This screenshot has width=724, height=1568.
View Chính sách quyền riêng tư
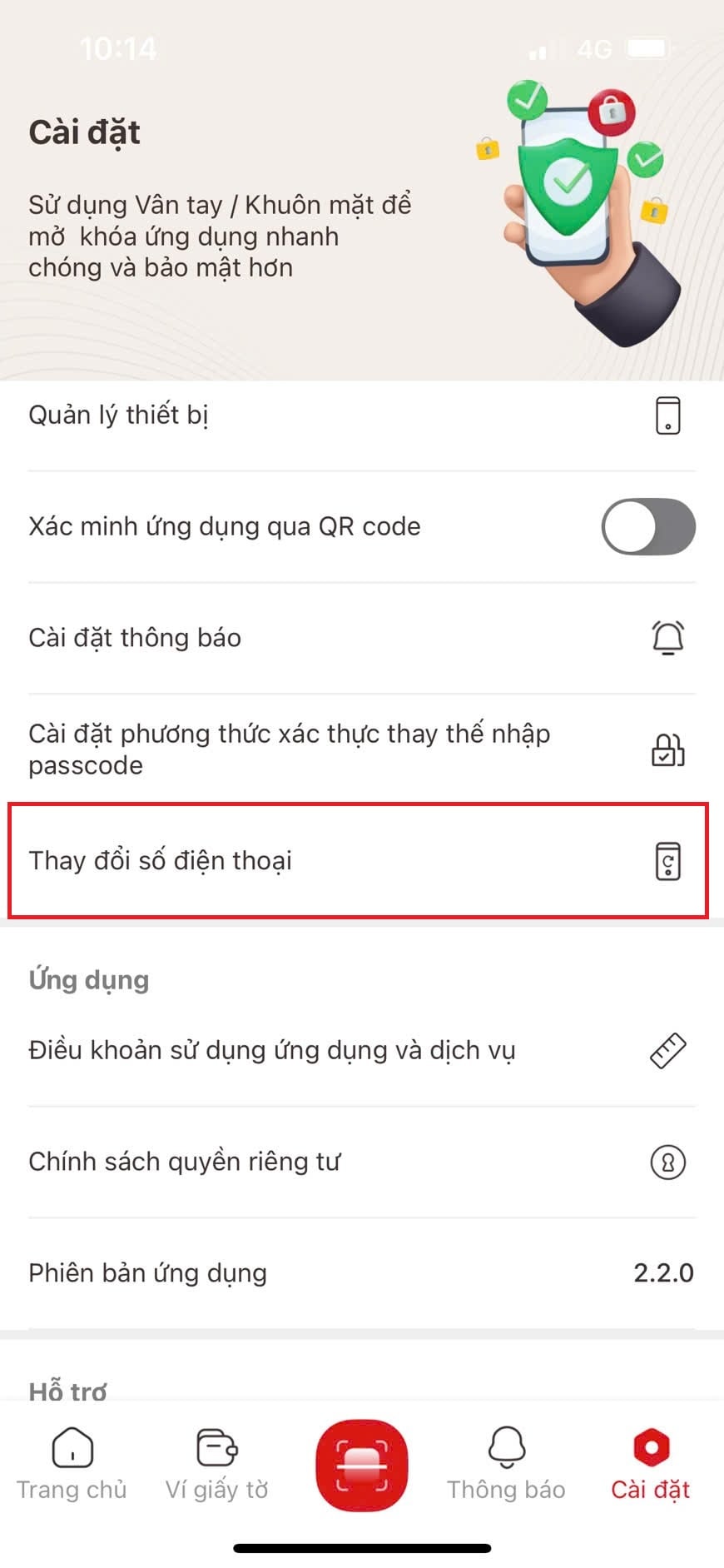coord(362,1162)
